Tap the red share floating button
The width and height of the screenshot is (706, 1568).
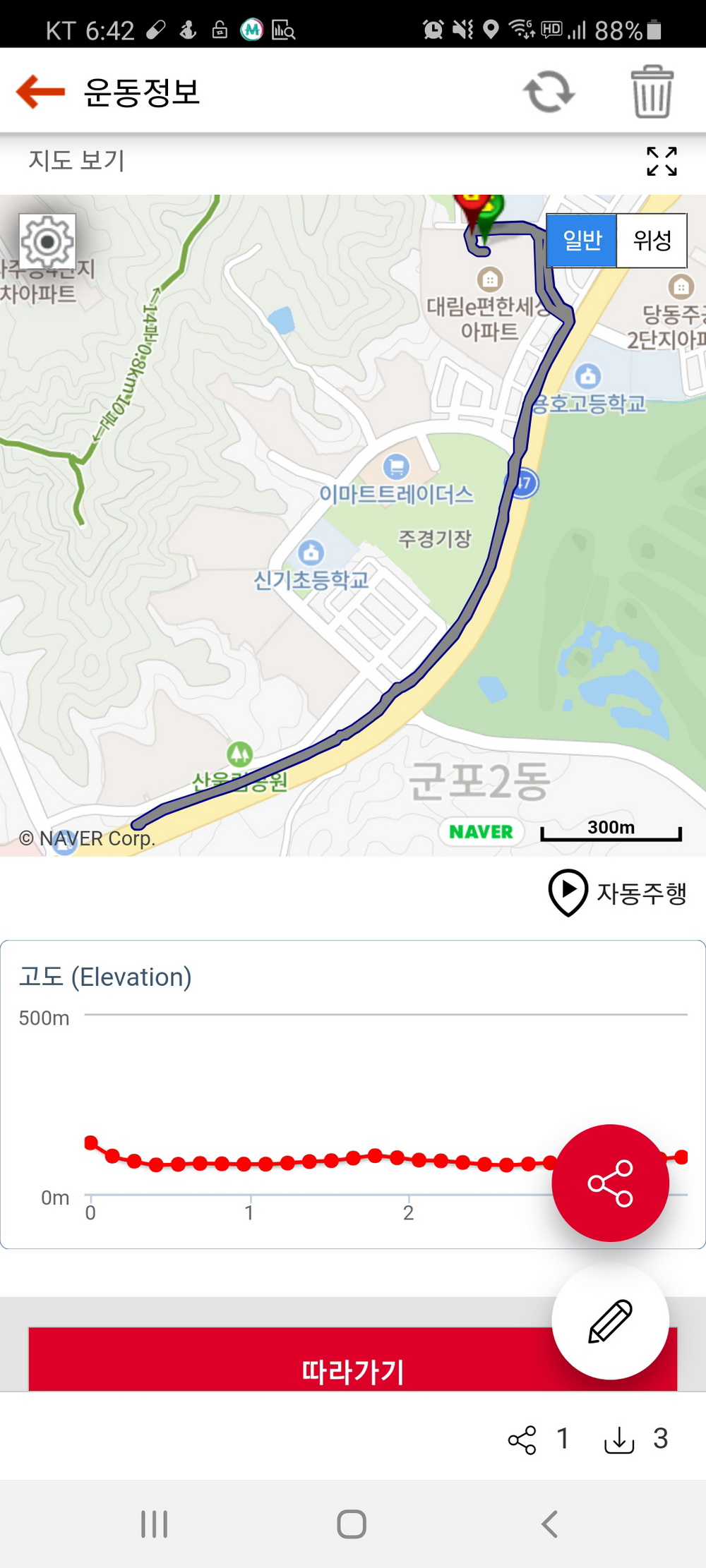(610, 1183)
